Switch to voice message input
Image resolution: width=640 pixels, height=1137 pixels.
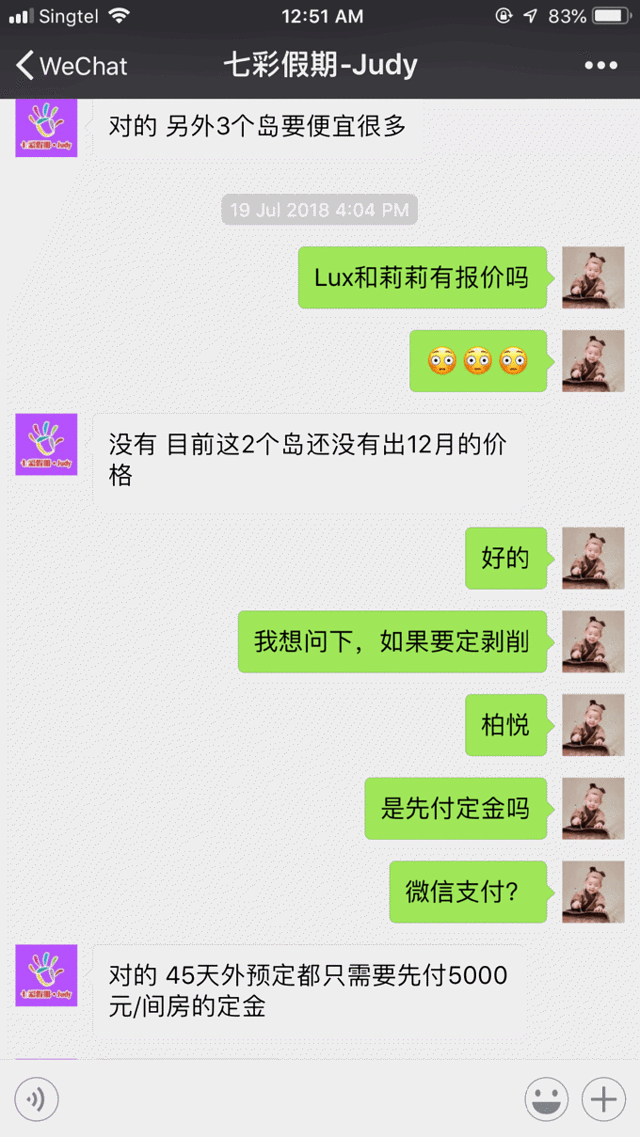(x=36, y=1100)
